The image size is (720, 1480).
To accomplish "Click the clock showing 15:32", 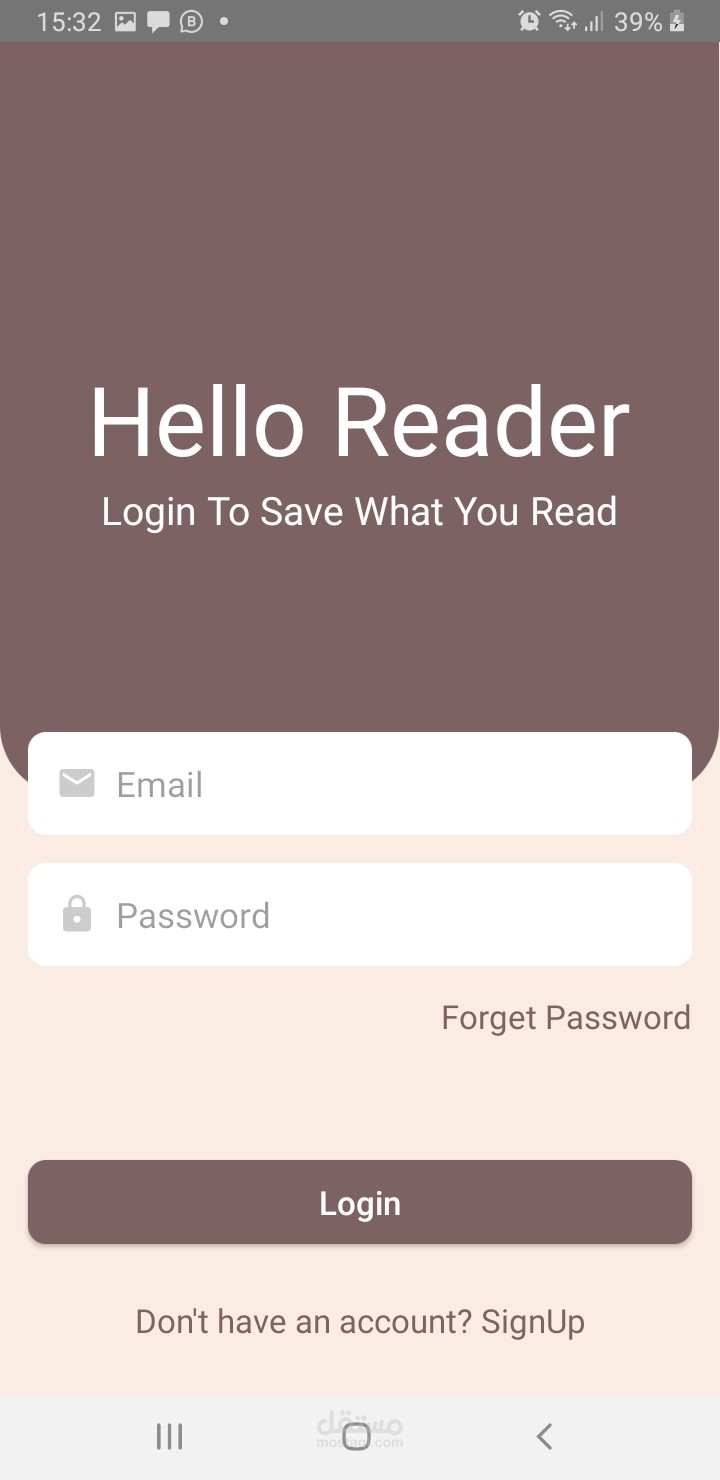I will click(69, 20).
